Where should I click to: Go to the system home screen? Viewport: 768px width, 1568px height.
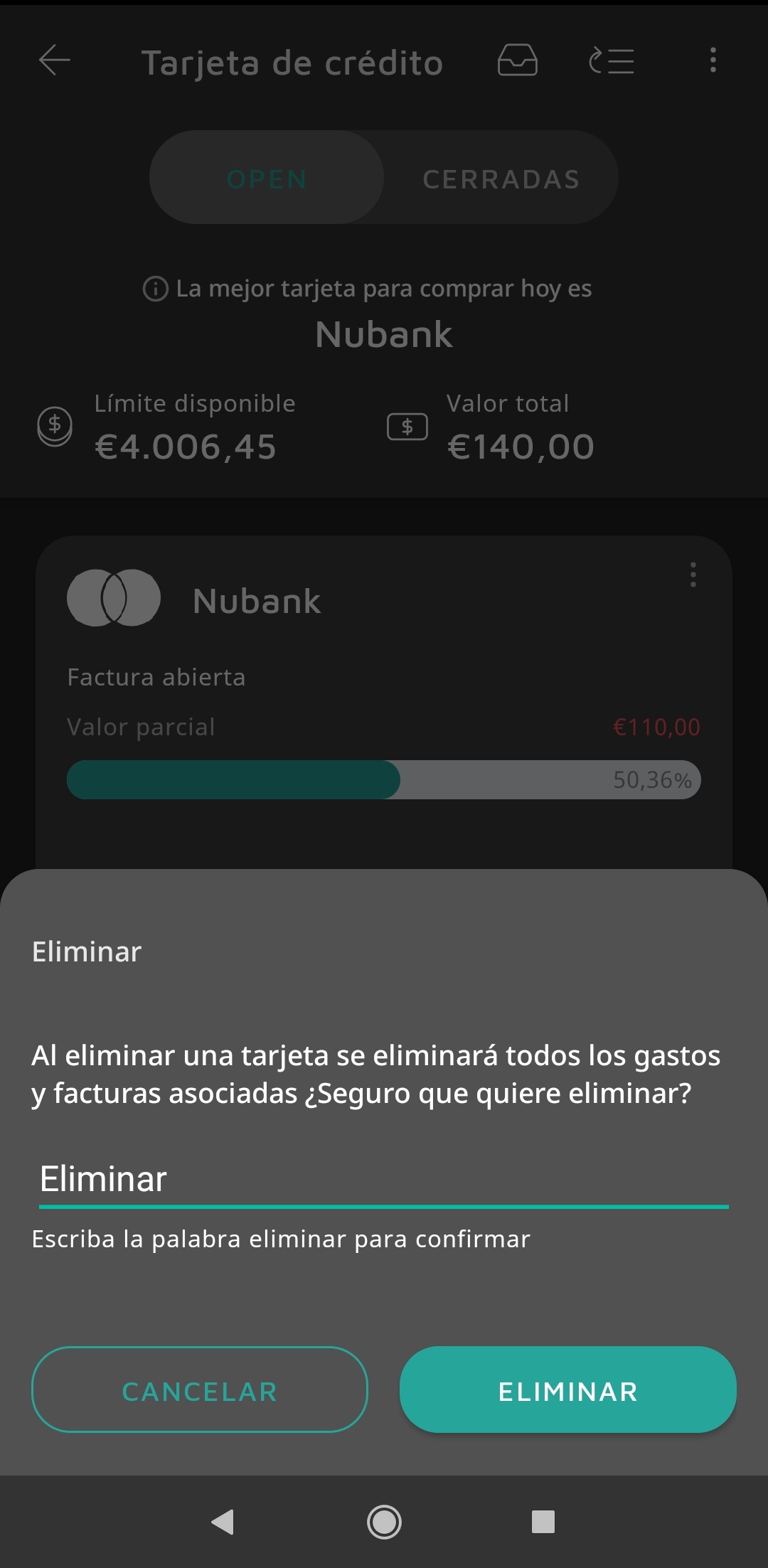coord(384,1522)
